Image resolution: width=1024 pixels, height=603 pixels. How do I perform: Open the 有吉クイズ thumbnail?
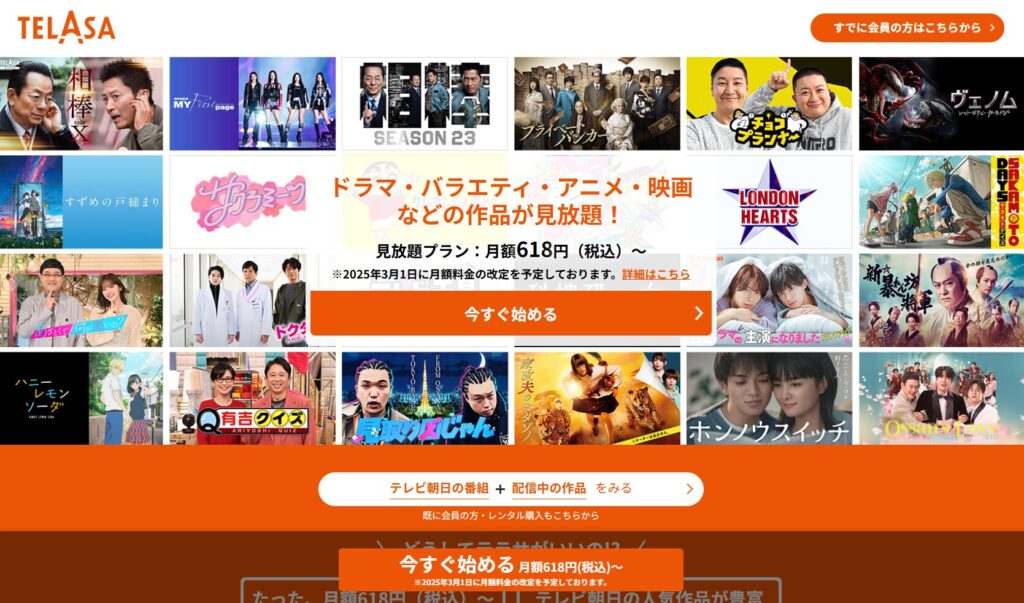(252, 398)
